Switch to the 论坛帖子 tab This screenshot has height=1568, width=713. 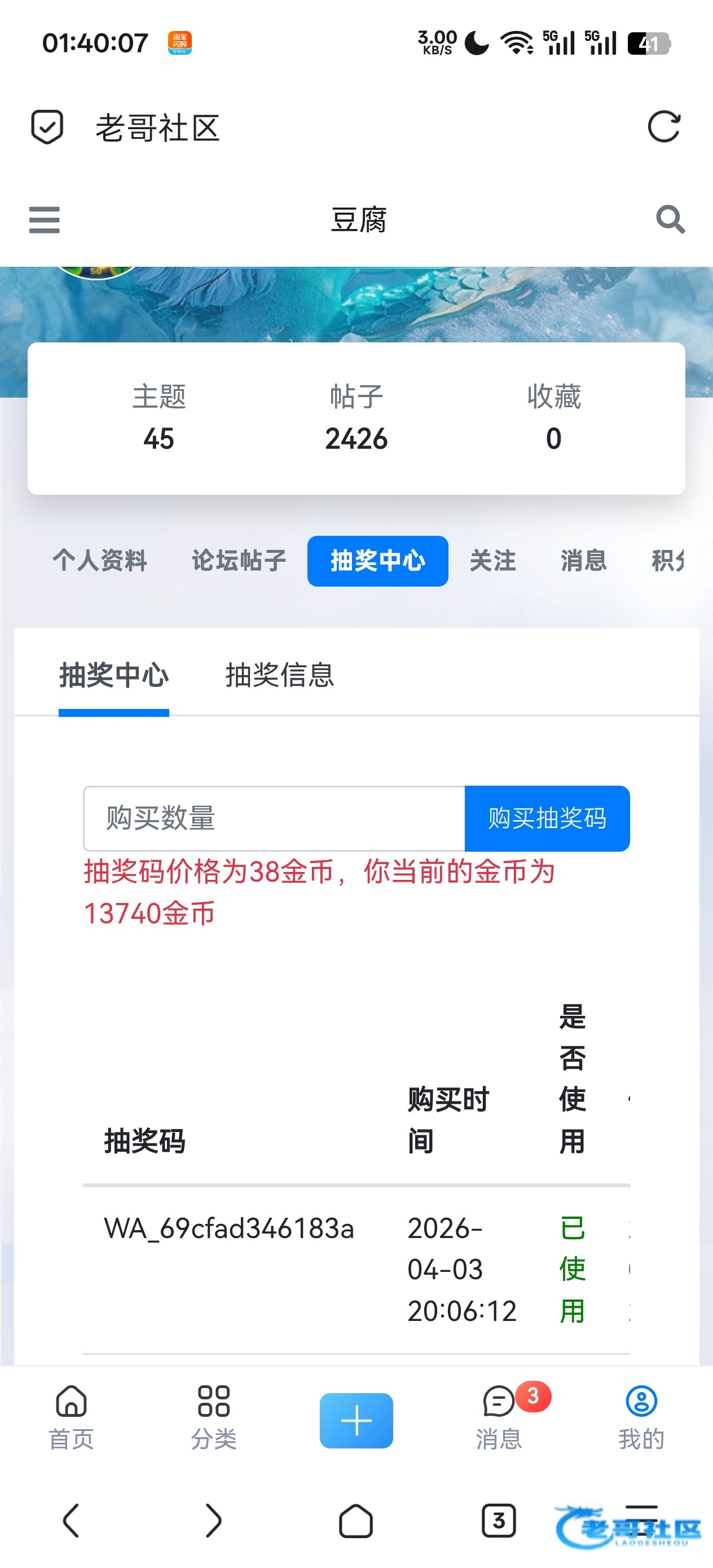tap(239, 561)
